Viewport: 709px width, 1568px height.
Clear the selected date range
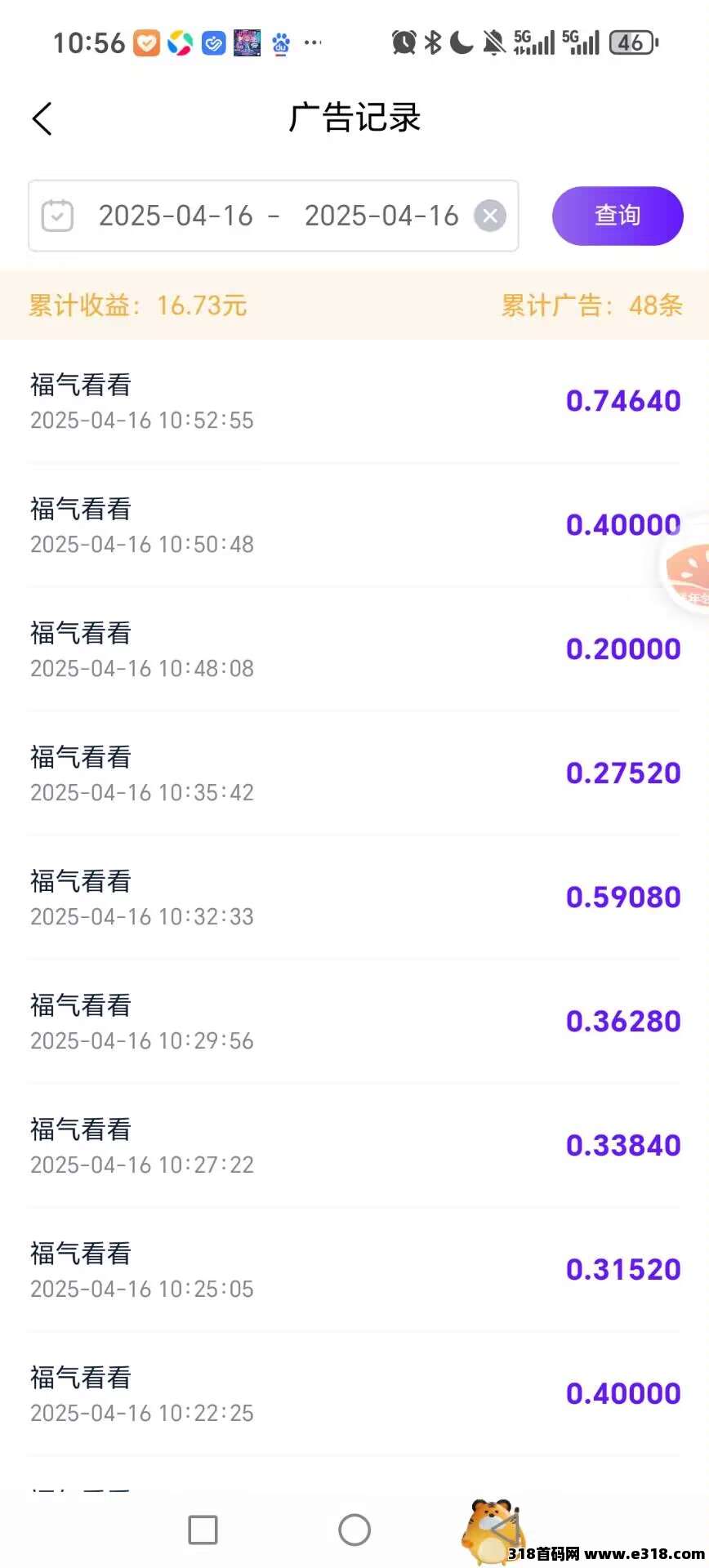click(x=490, y=216)
